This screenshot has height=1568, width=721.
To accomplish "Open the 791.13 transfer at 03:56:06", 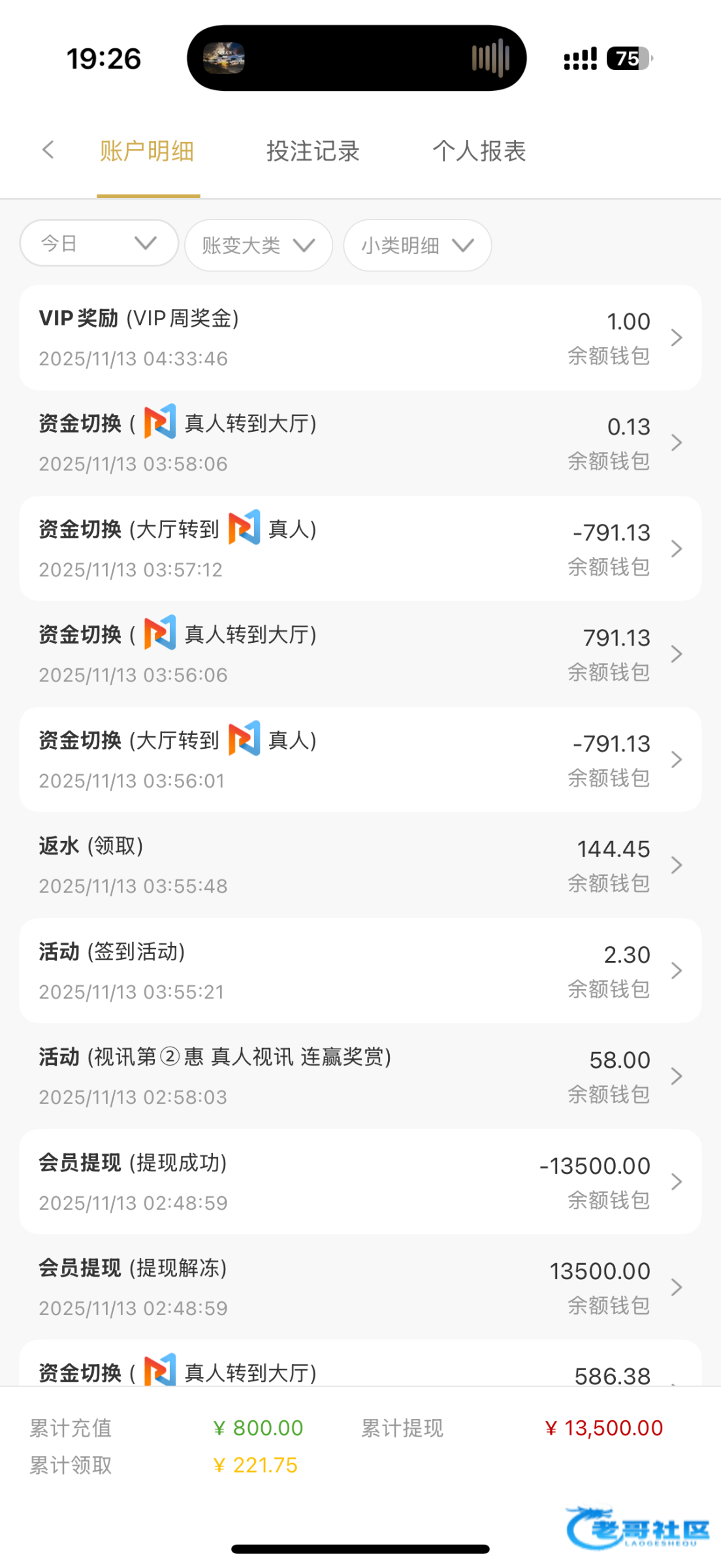I will (360, 654).
